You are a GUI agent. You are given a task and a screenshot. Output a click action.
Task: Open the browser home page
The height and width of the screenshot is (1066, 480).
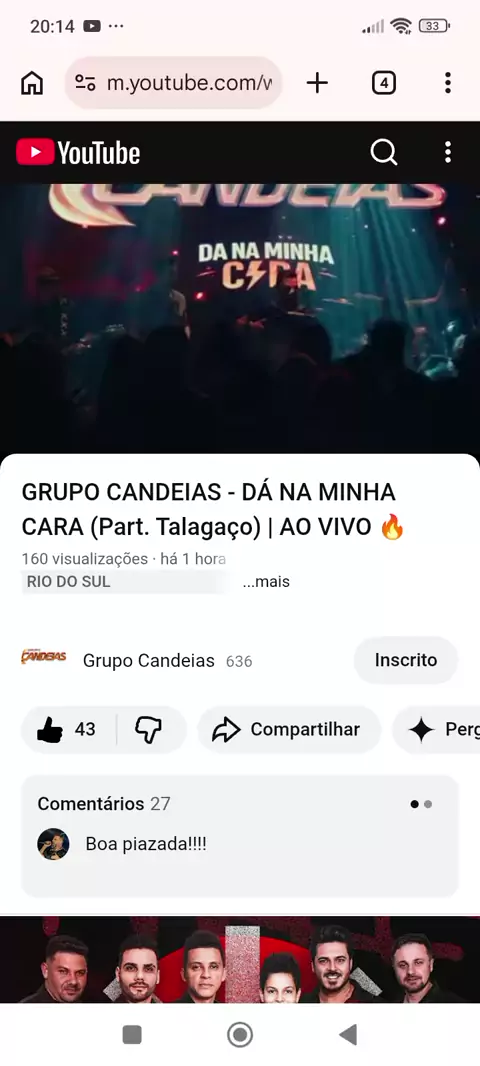tap(32, 83)
